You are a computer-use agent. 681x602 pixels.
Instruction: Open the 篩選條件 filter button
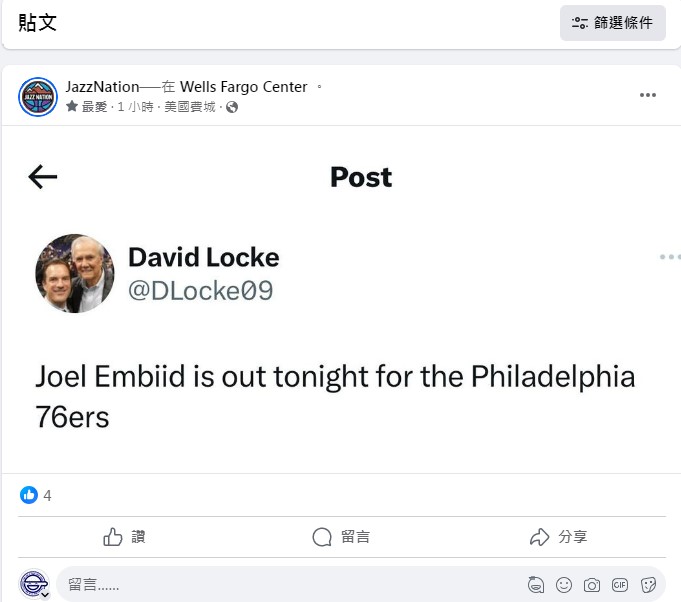click(x=612, y=23)
